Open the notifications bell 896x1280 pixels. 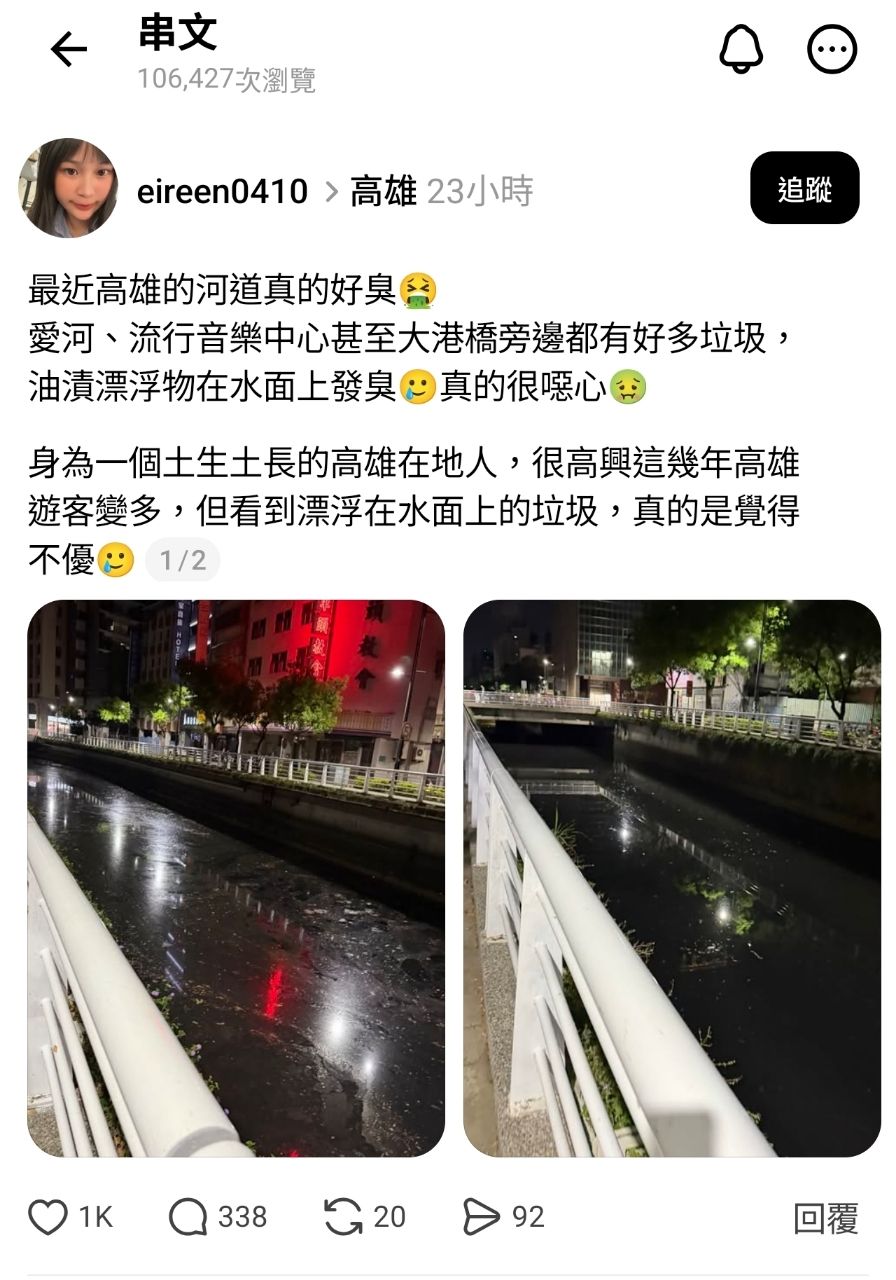(740, 47)
